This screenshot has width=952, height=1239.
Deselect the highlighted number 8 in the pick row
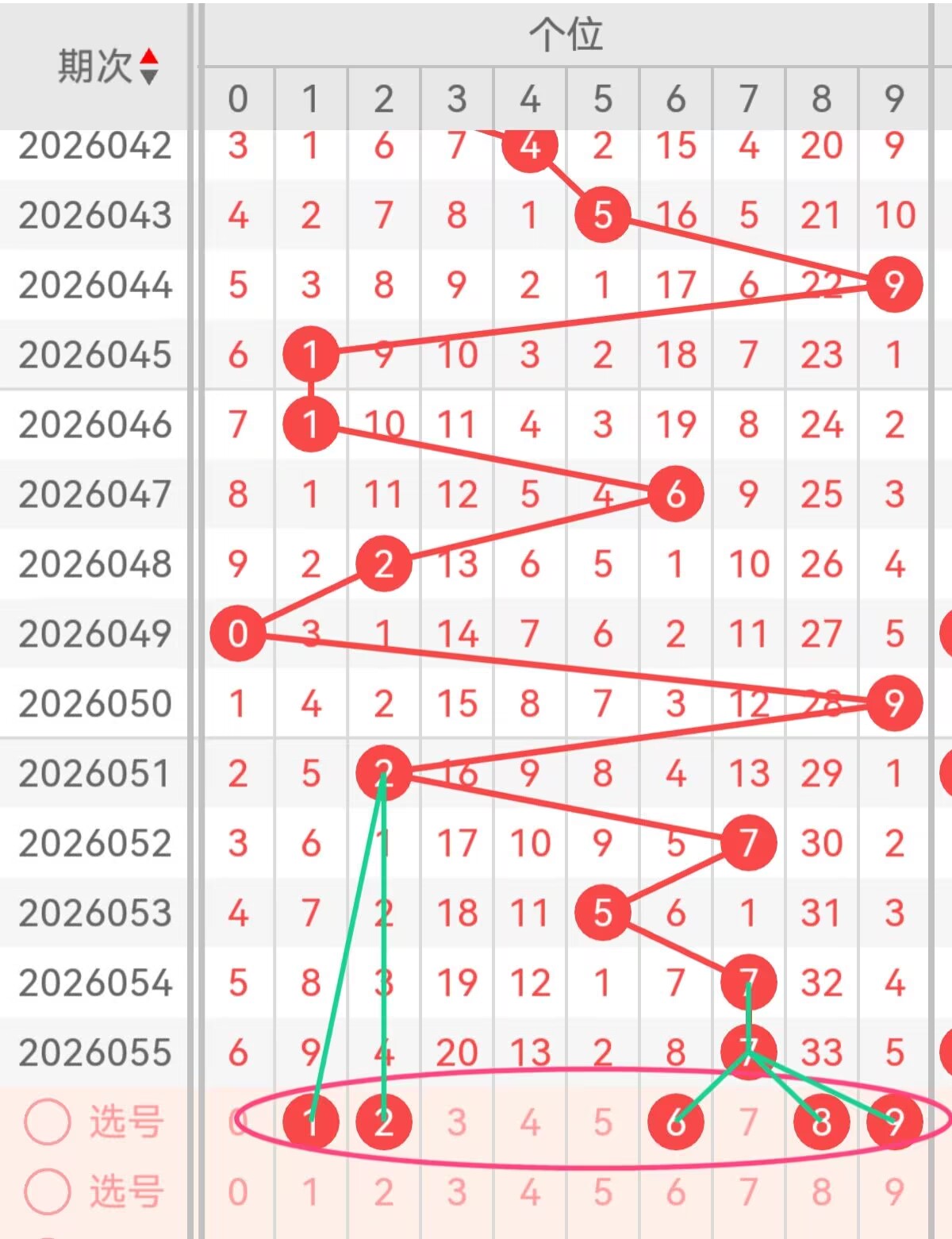pos(822,1122)
